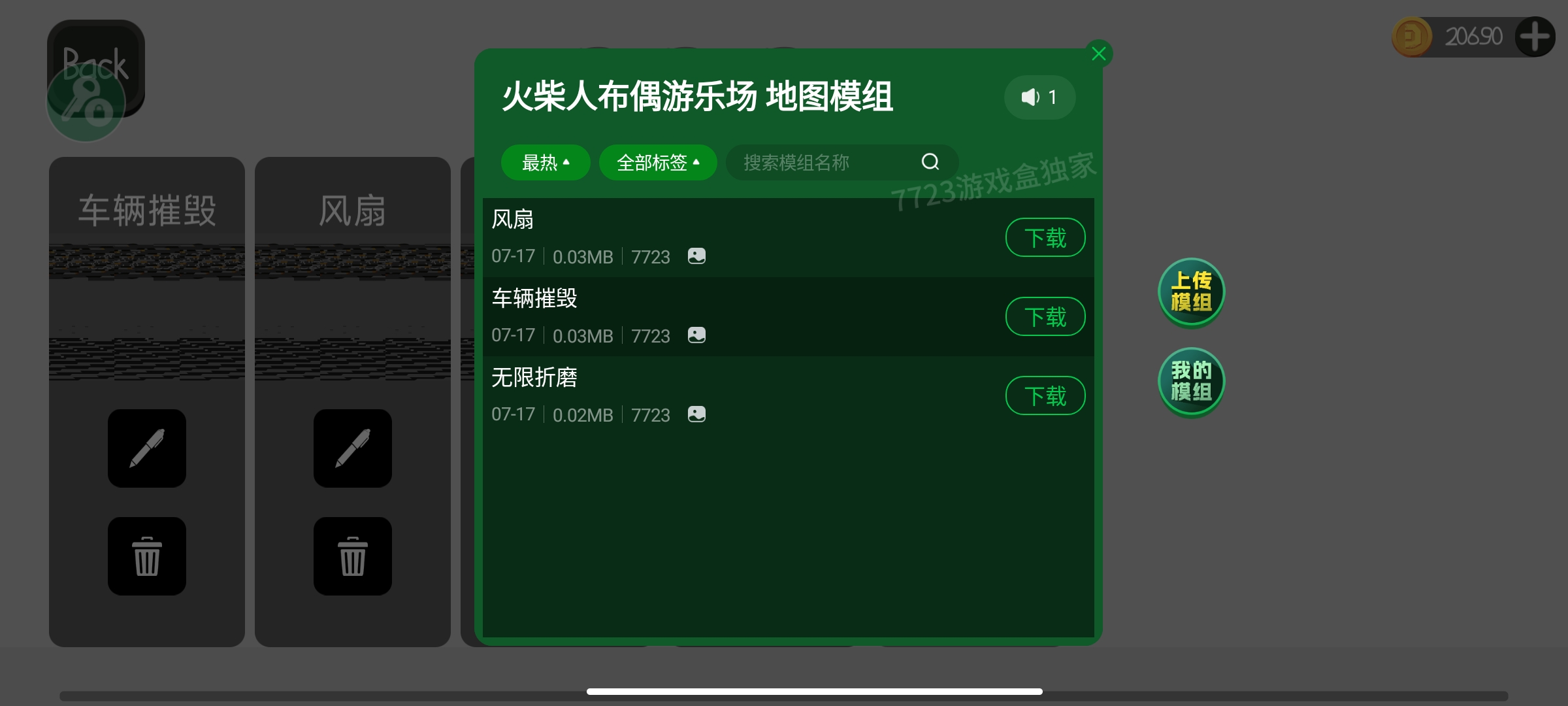Open the 风扇 mod entry details

click(x=719, y=237)
